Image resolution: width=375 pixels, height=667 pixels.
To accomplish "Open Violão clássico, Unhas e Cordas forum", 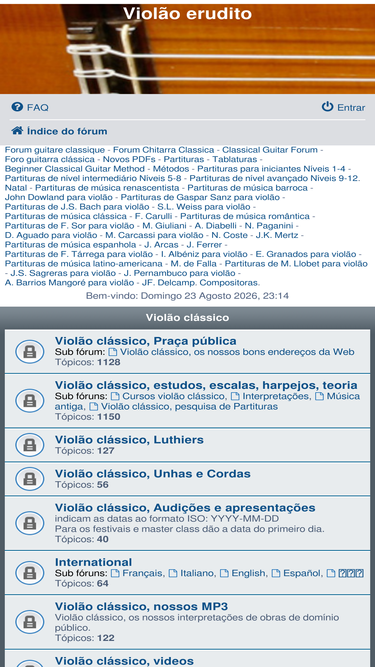I will (x=153, y=473).
